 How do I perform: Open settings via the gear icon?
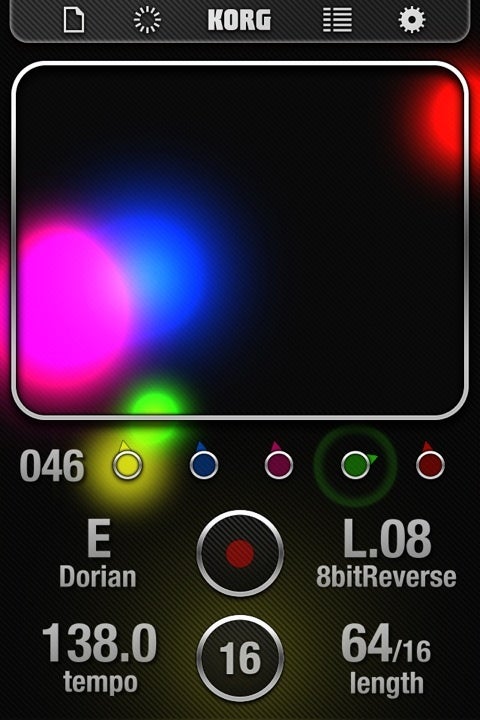coord(412,20)
